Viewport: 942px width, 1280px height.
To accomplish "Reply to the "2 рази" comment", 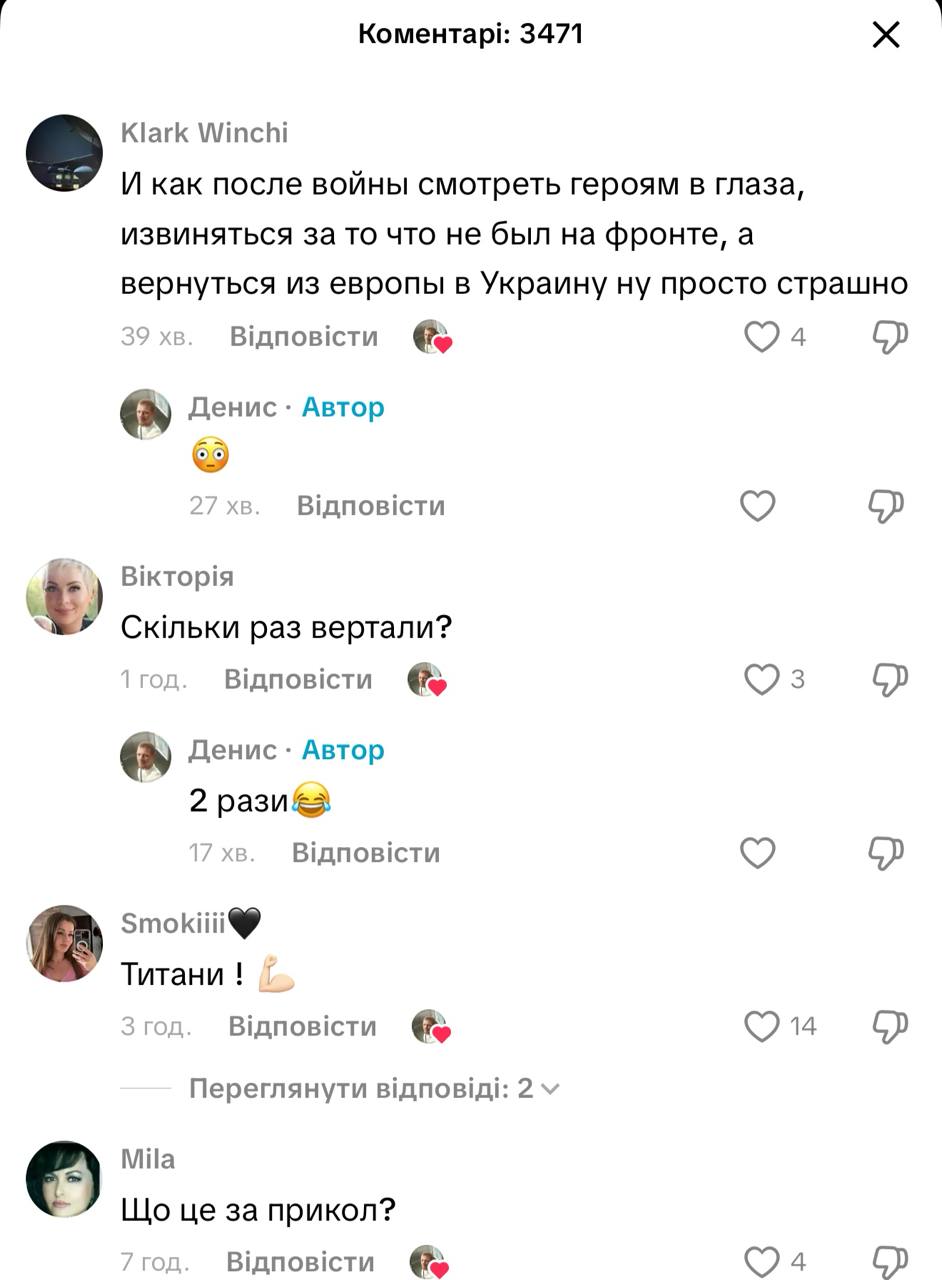I will [x=365, y=853].
